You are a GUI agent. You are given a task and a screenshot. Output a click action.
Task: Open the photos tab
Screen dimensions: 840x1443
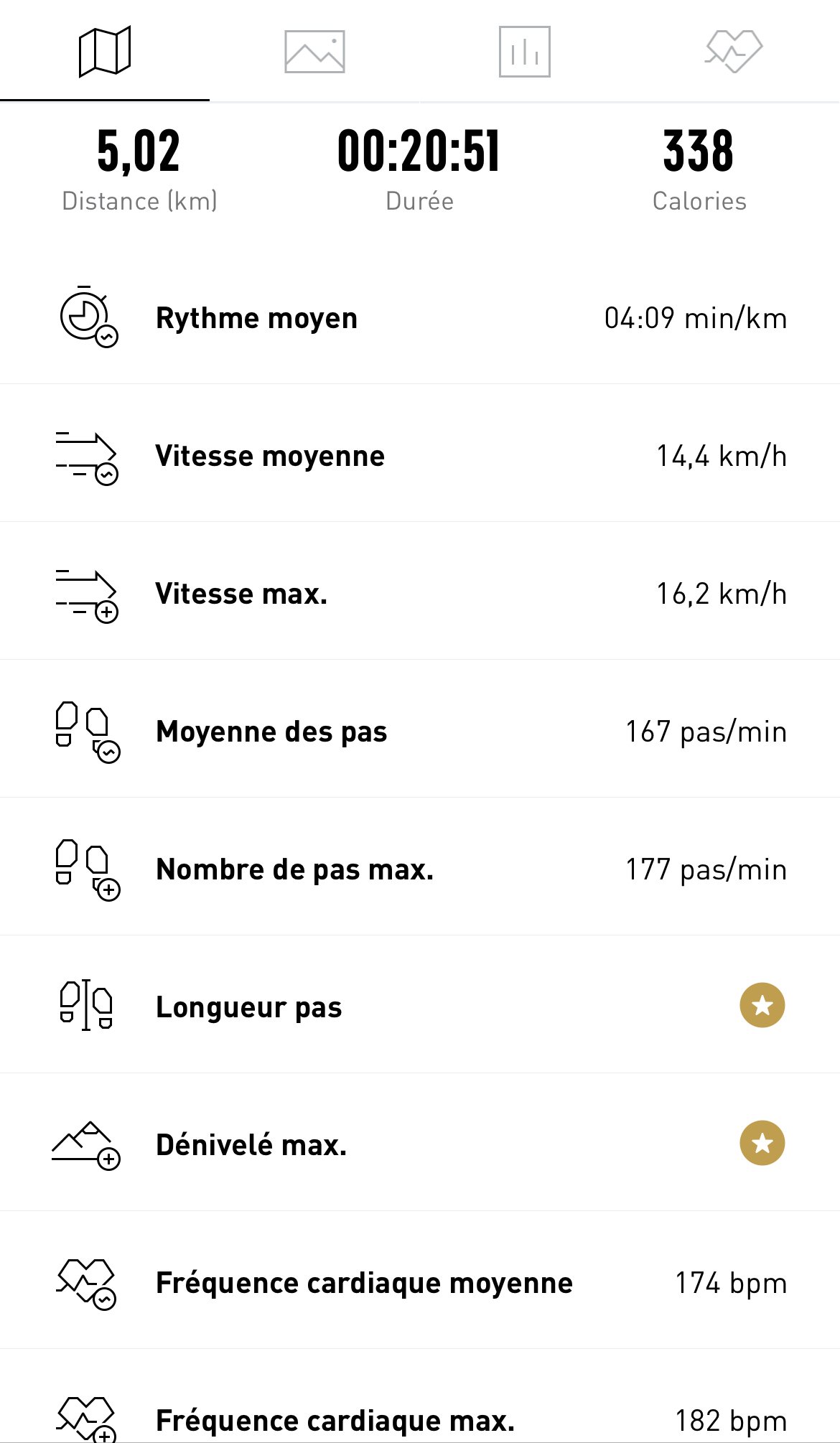pyautogui.click(x=314, y=51)
